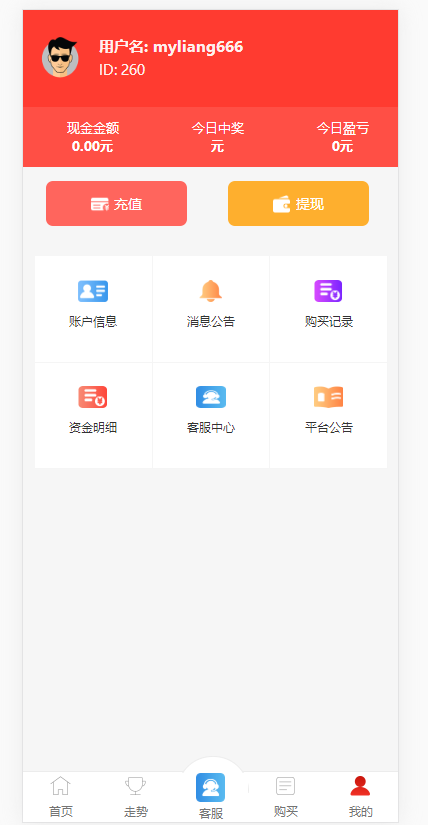Viewport: 428px width, 825px height.
Task: Switch to the 购买 purchase tab
Action: [286, 797]
